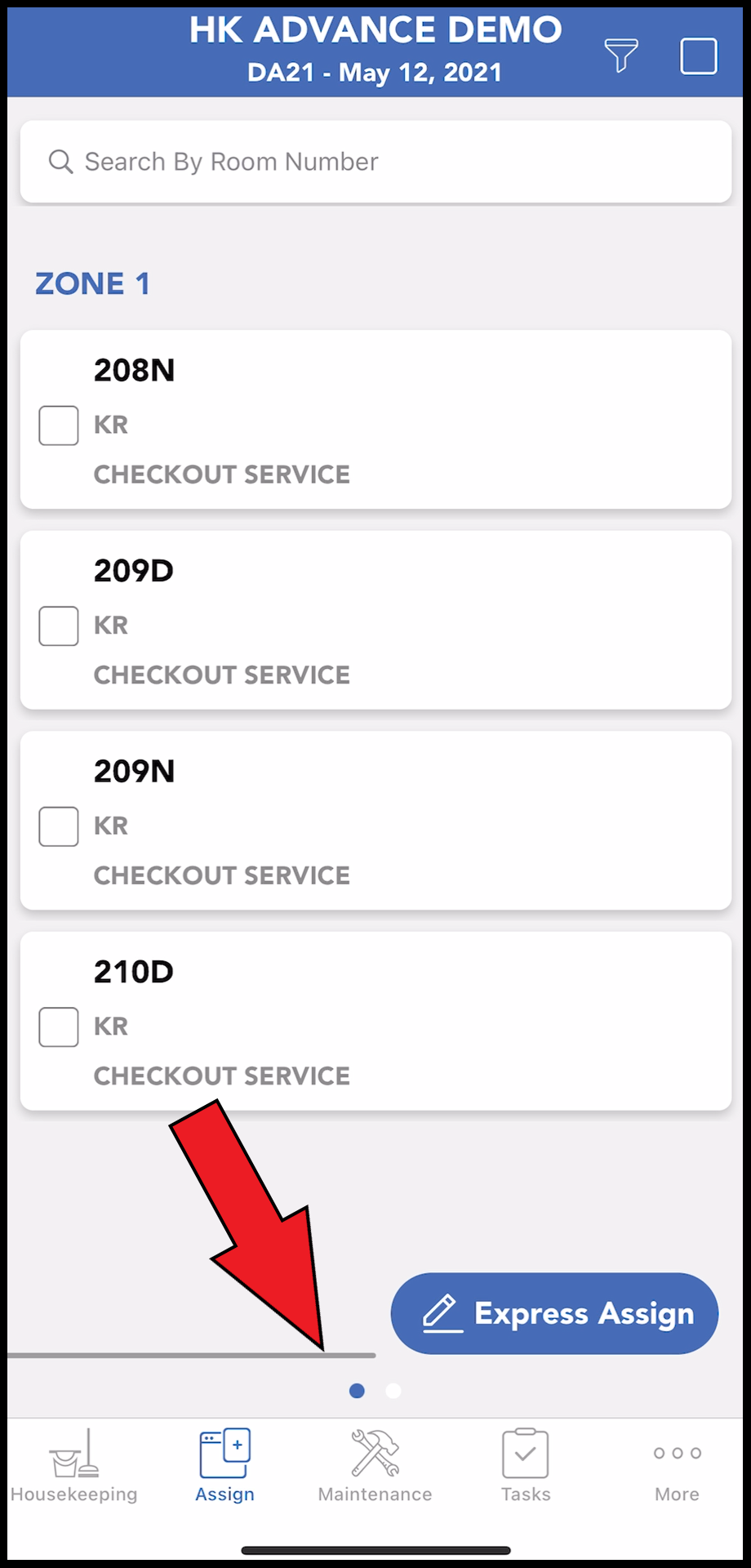Enable the checkbox beside room 210D
This screenshot has width=751, height=1568.
(58, 1027)
